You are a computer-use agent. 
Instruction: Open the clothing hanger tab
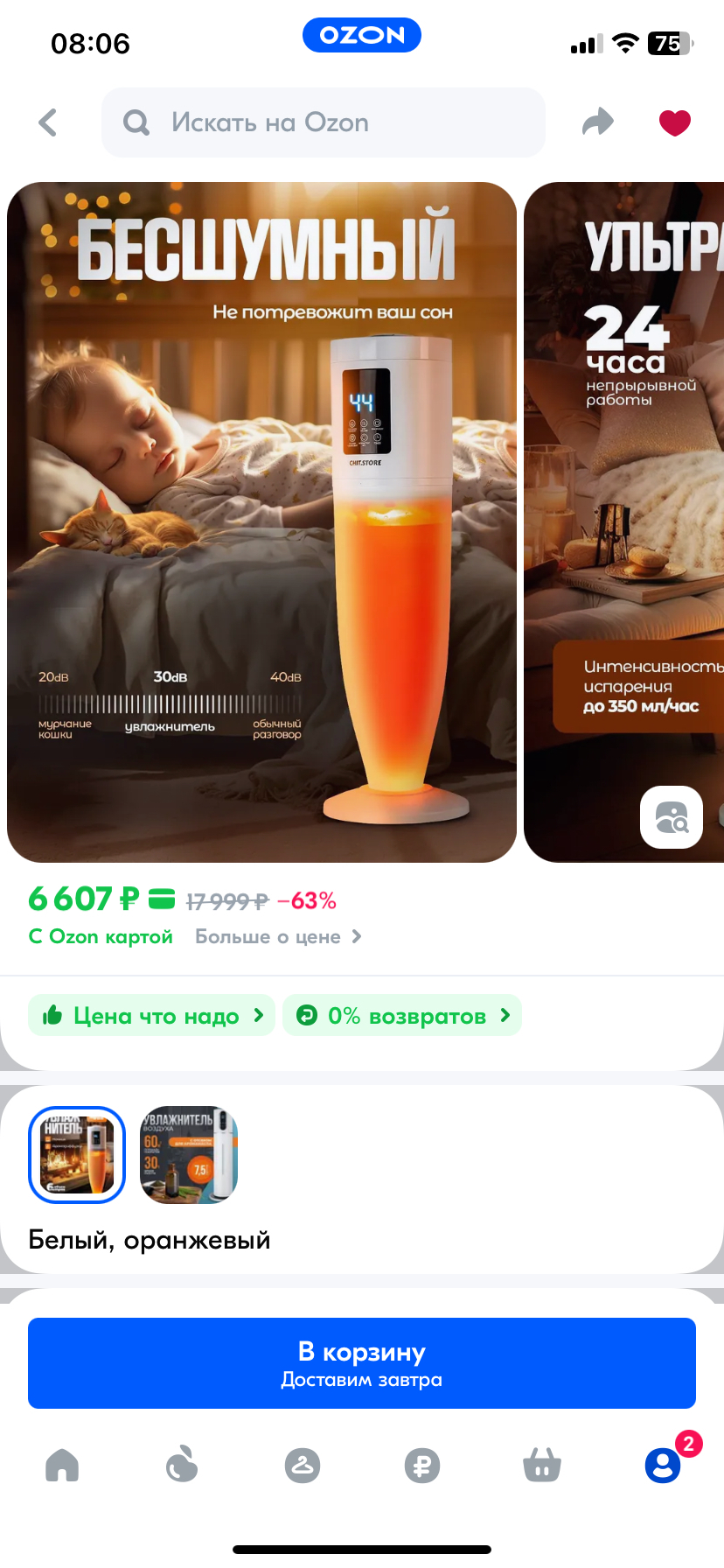[x=303, y=1465]
